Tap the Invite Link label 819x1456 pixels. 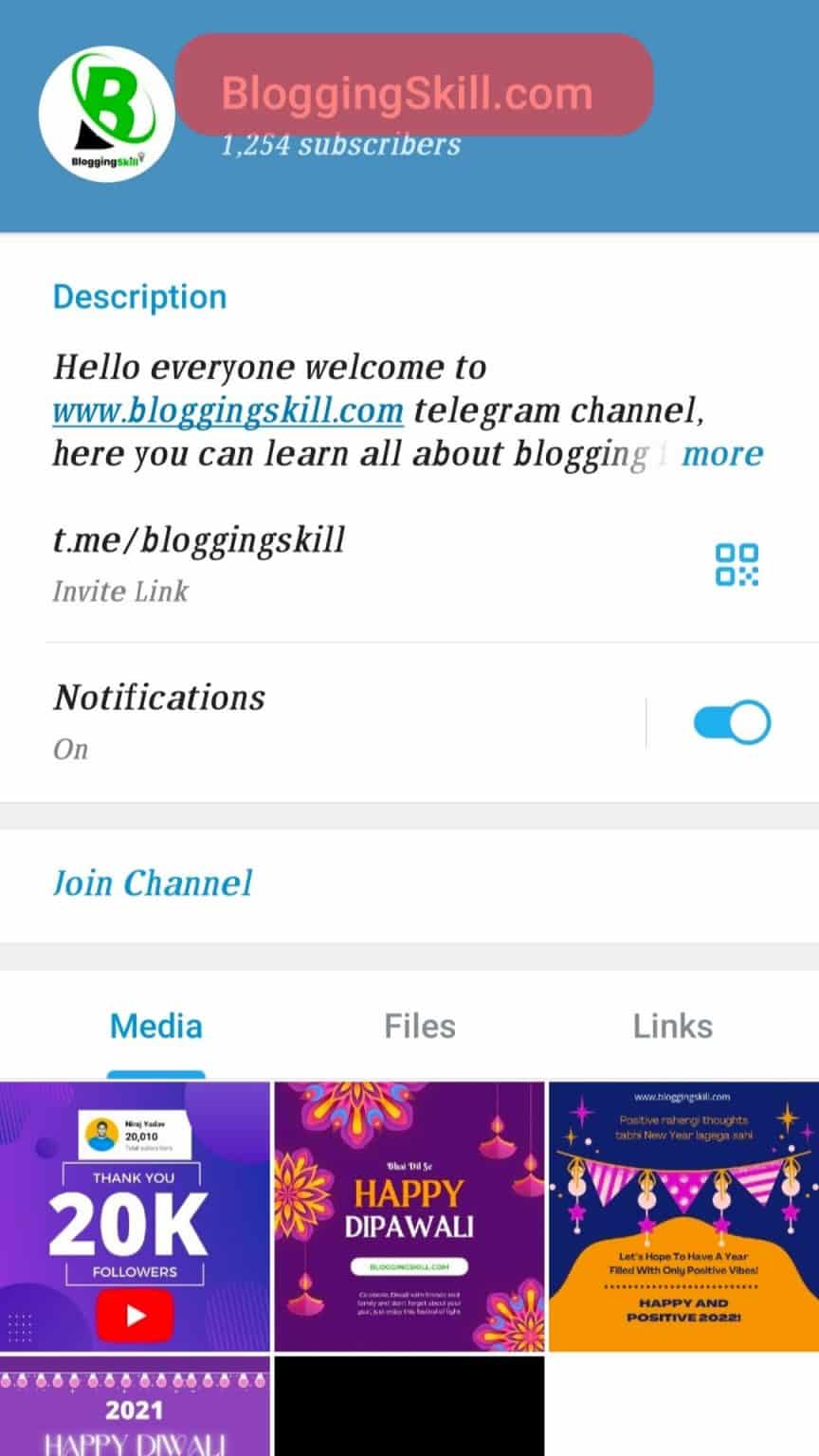tap(120, 591)
